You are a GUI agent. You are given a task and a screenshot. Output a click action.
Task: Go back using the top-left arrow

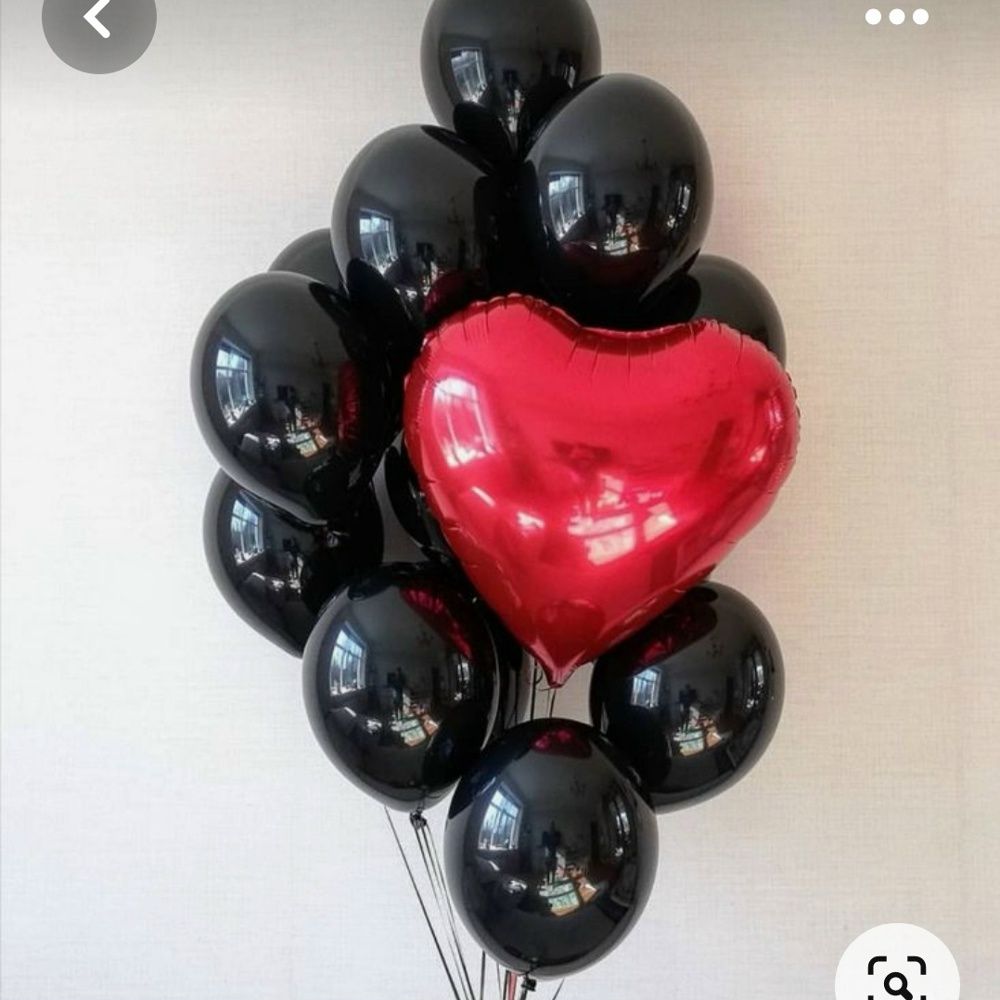pos(97,20)
